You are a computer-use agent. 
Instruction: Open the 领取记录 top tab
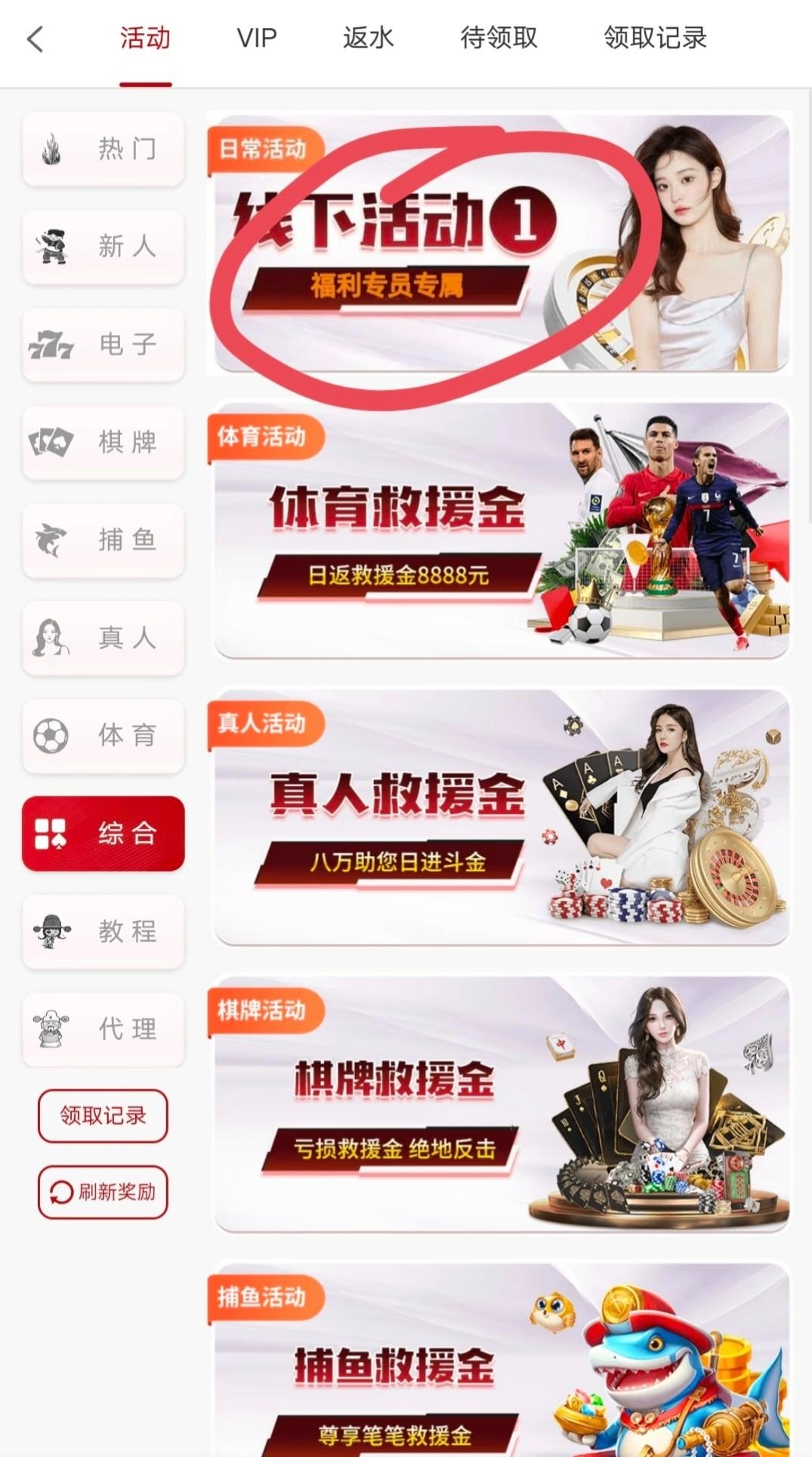655,38
